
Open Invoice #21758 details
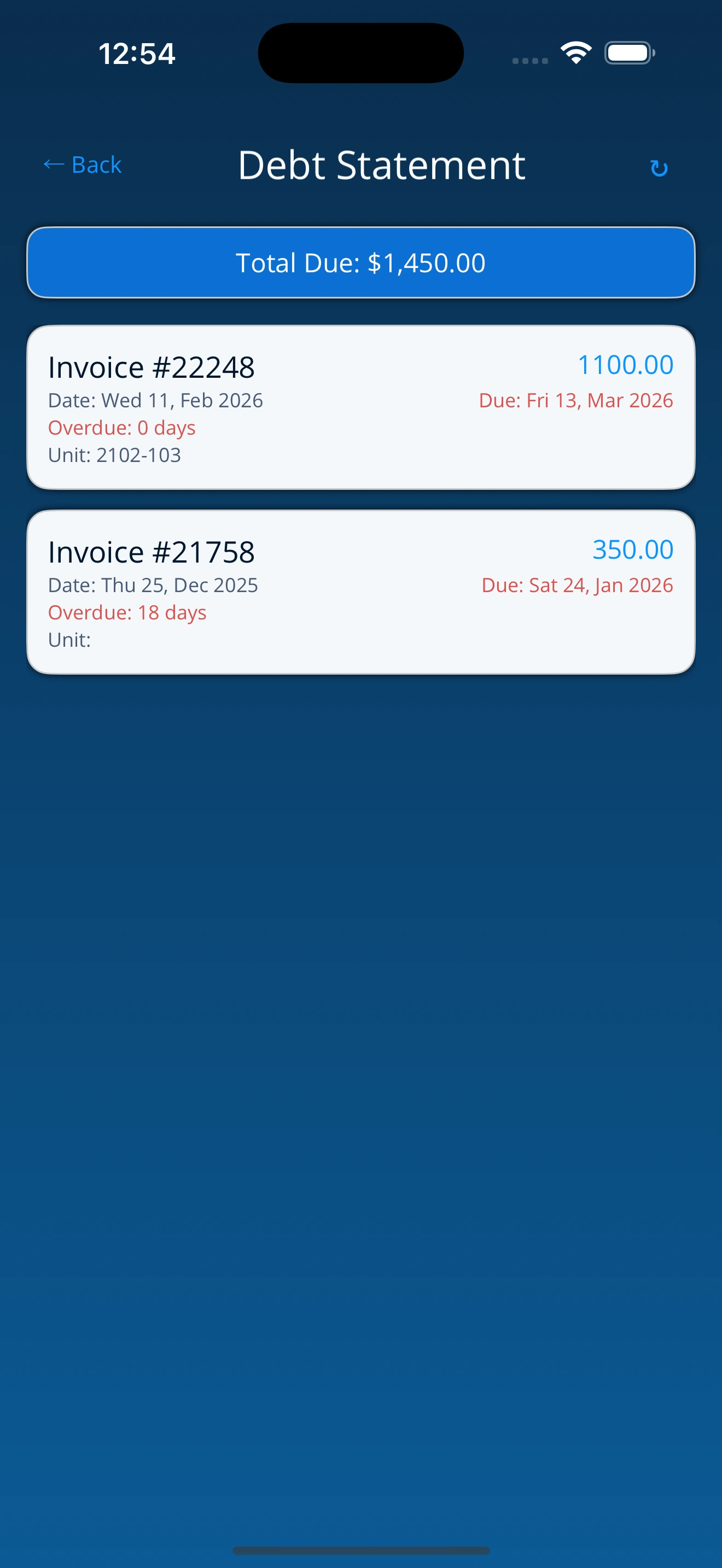[361, 591]
